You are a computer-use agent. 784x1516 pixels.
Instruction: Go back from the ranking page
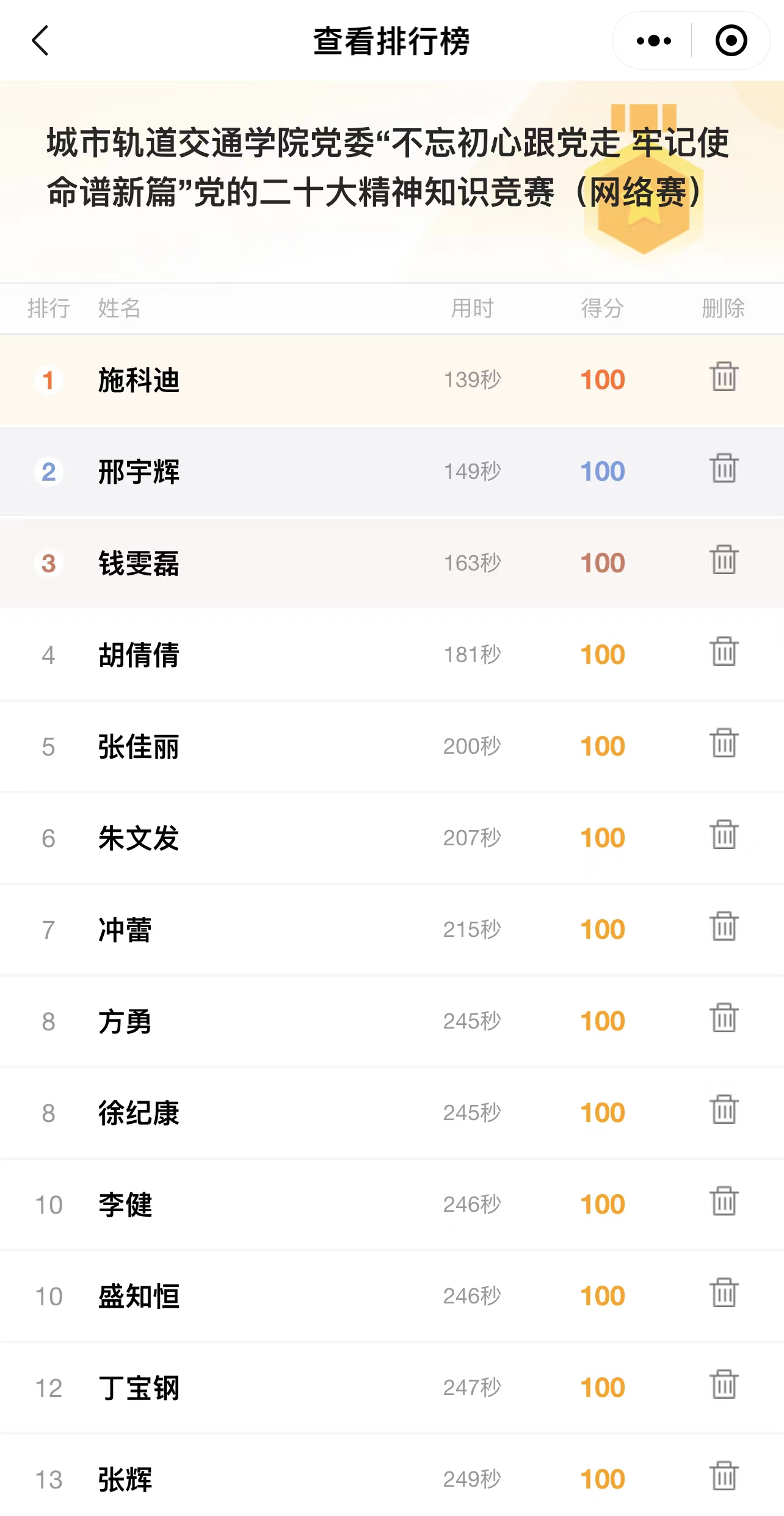click(40, 41)
